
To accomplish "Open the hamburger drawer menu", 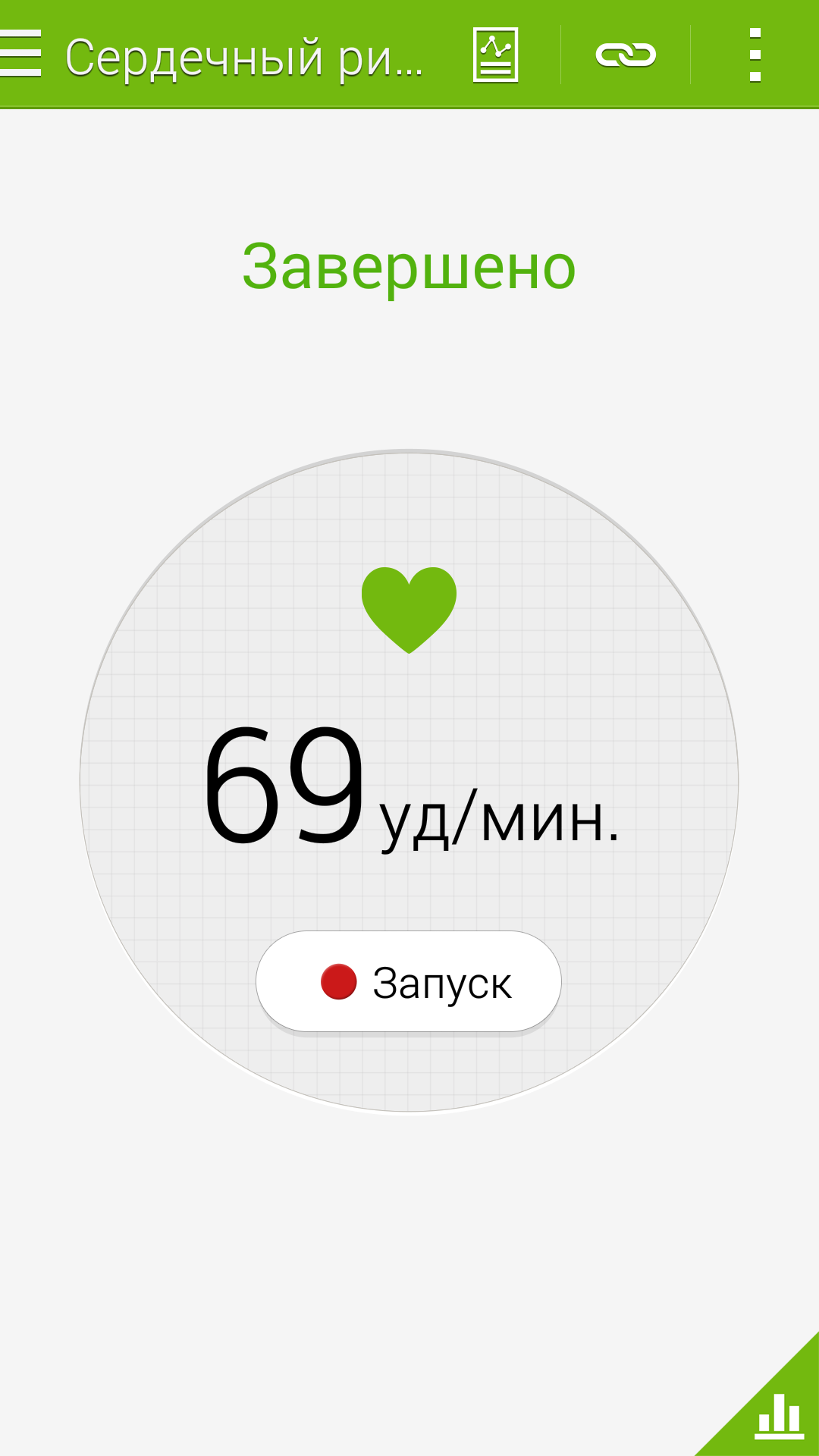I will 20,54.
